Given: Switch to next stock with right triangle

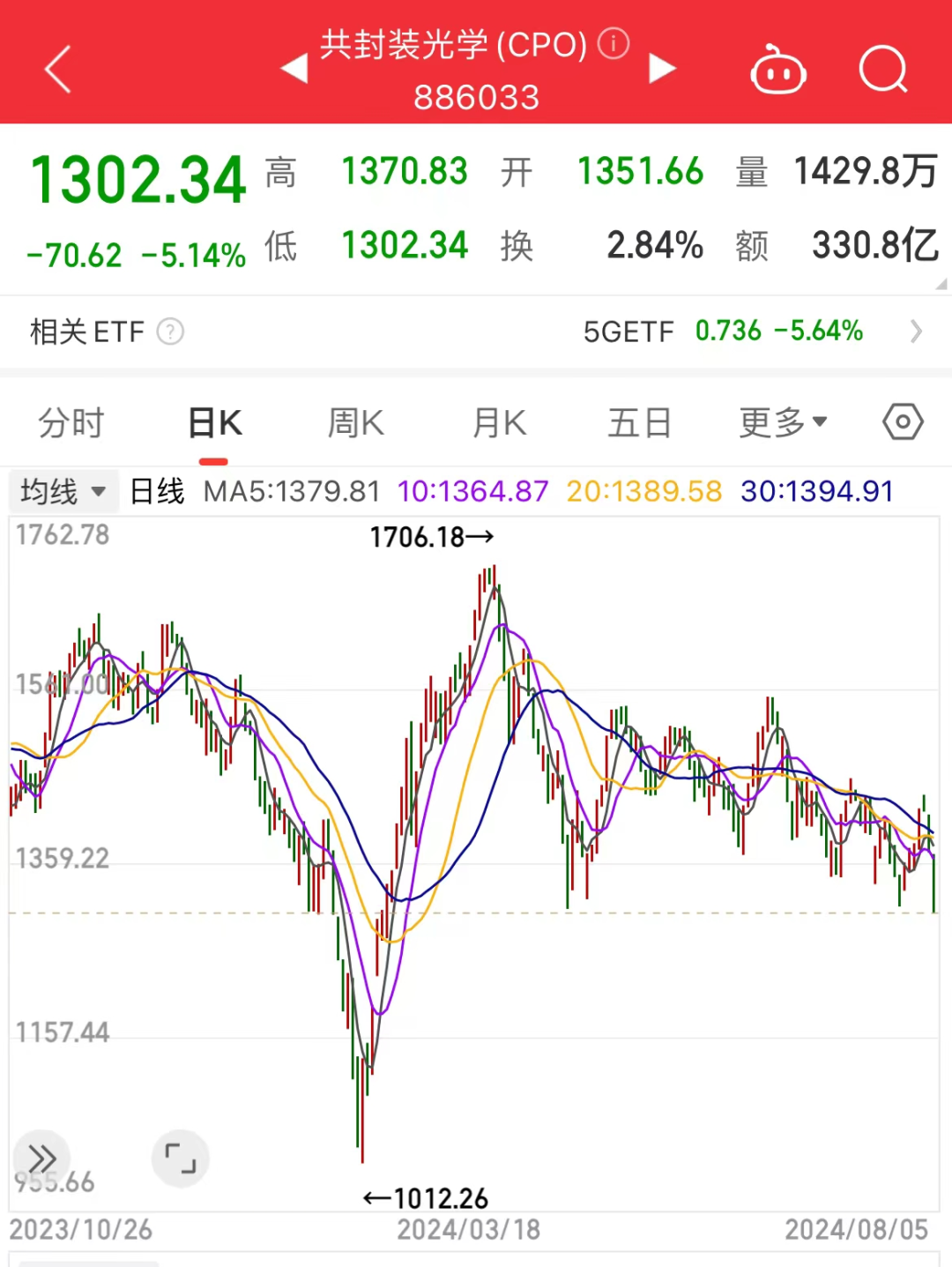Looking at the screenshot, I should [662, 69].
